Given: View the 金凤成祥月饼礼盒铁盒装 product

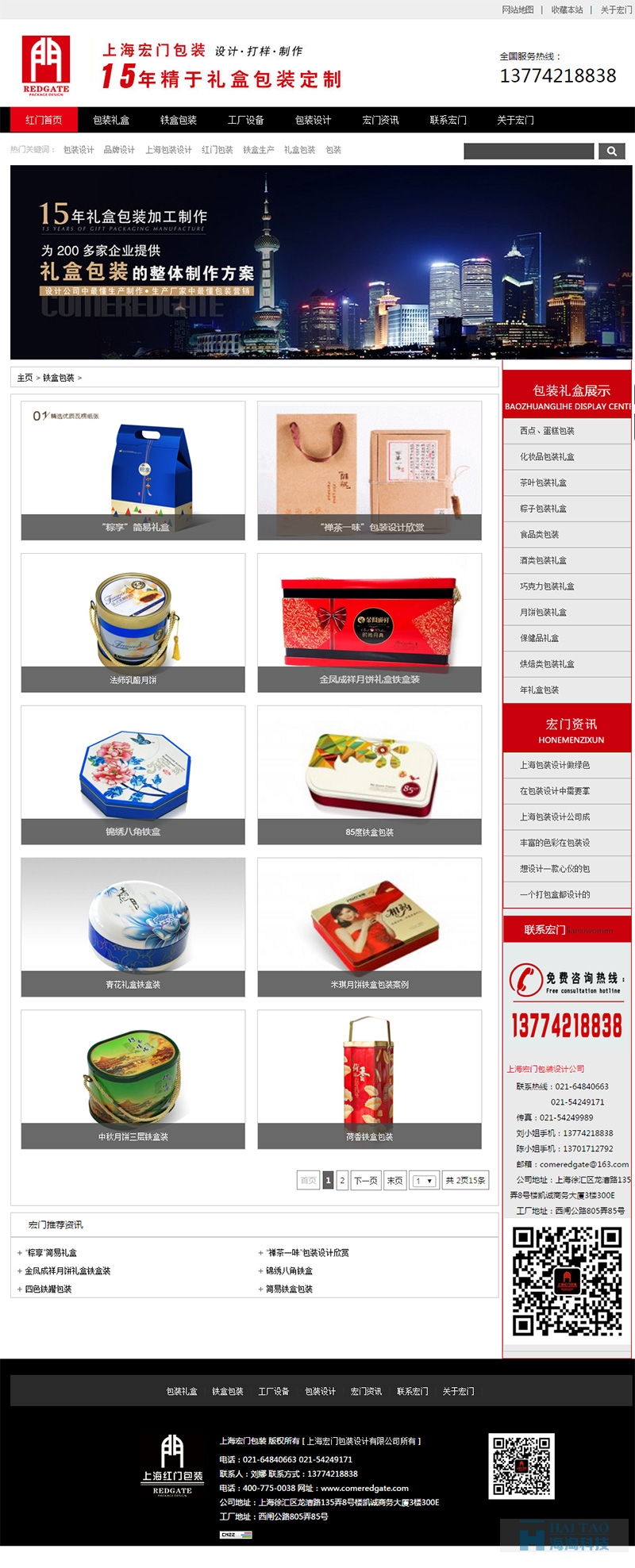Looking at the screenshot, I should coord(370,623).
